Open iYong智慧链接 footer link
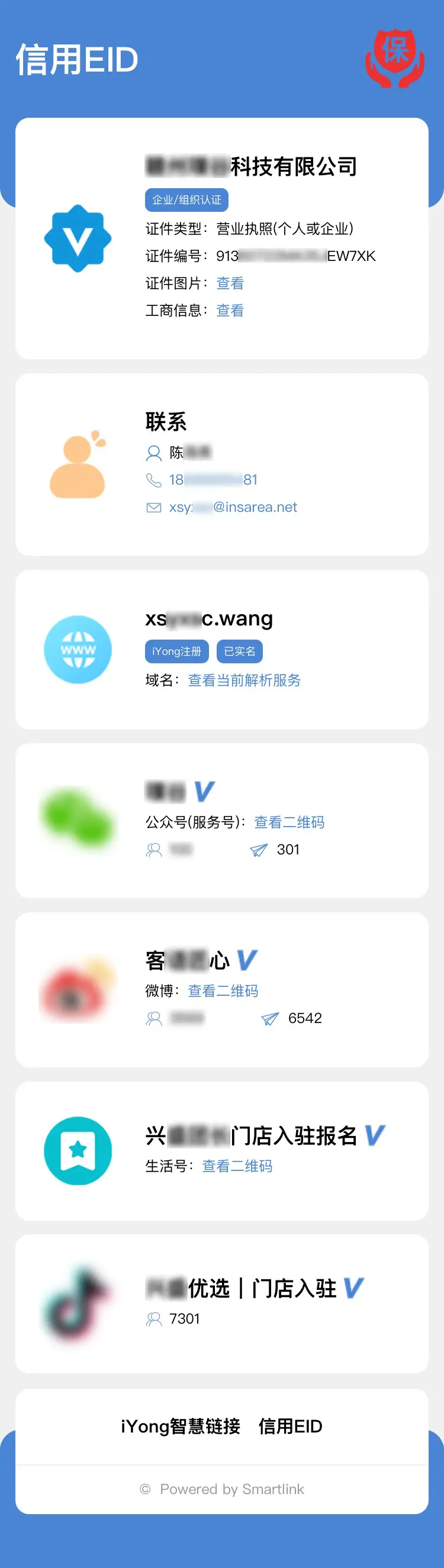444x1568 pixels. tap(181, 1425)
